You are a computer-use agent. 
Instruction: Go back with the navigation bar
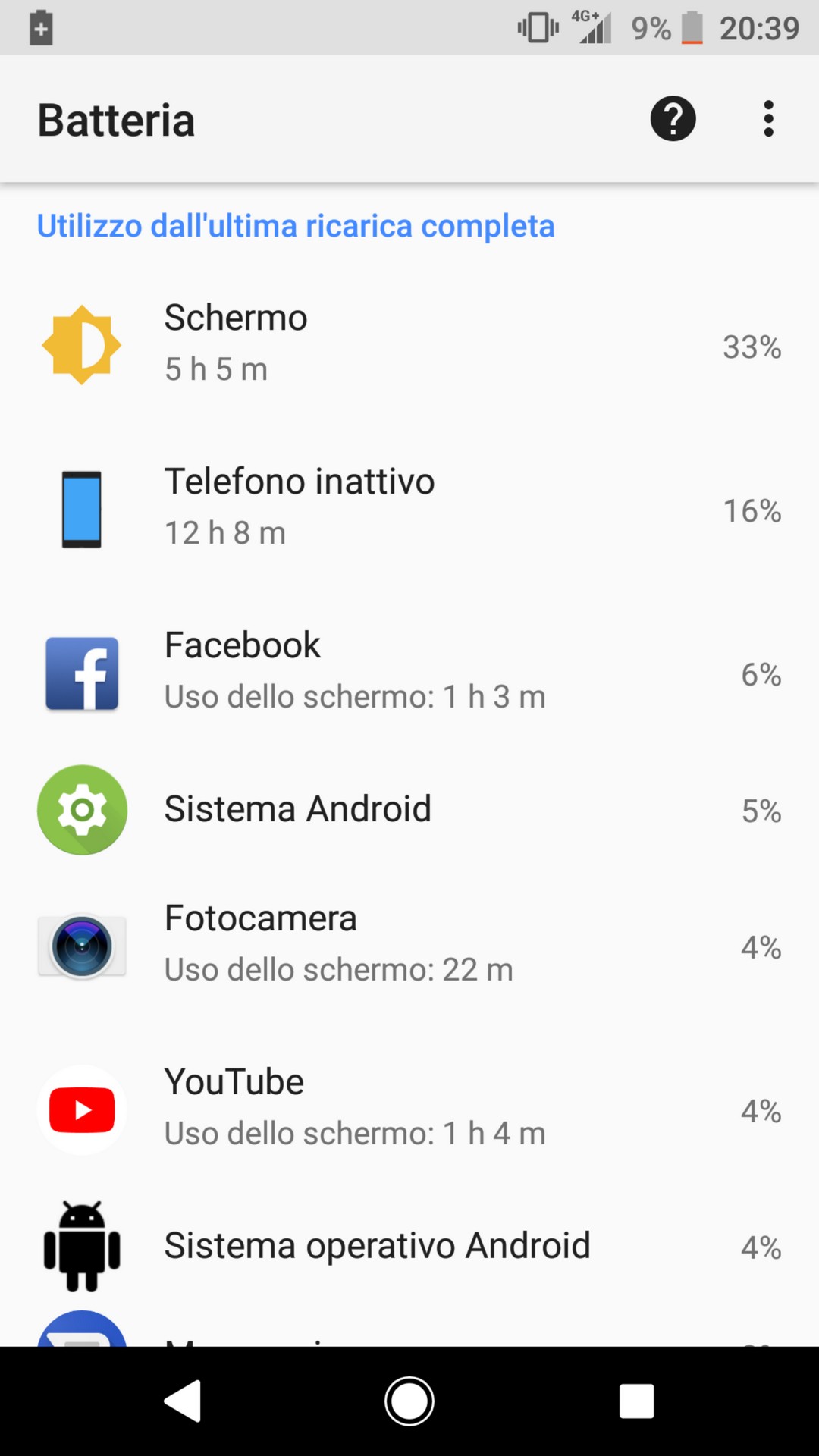[x=183, y=1401]
